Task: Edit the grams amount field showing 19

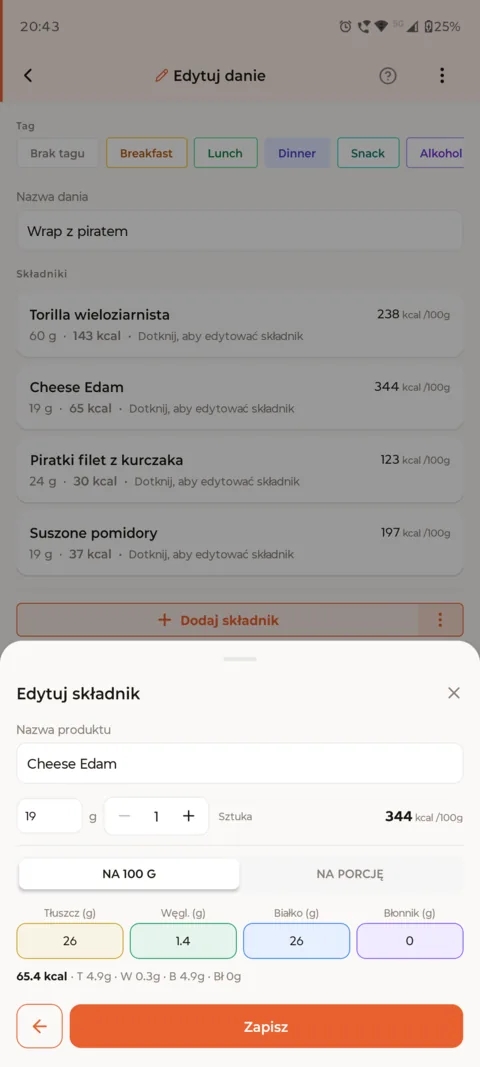Action: [x=49, y=816]
